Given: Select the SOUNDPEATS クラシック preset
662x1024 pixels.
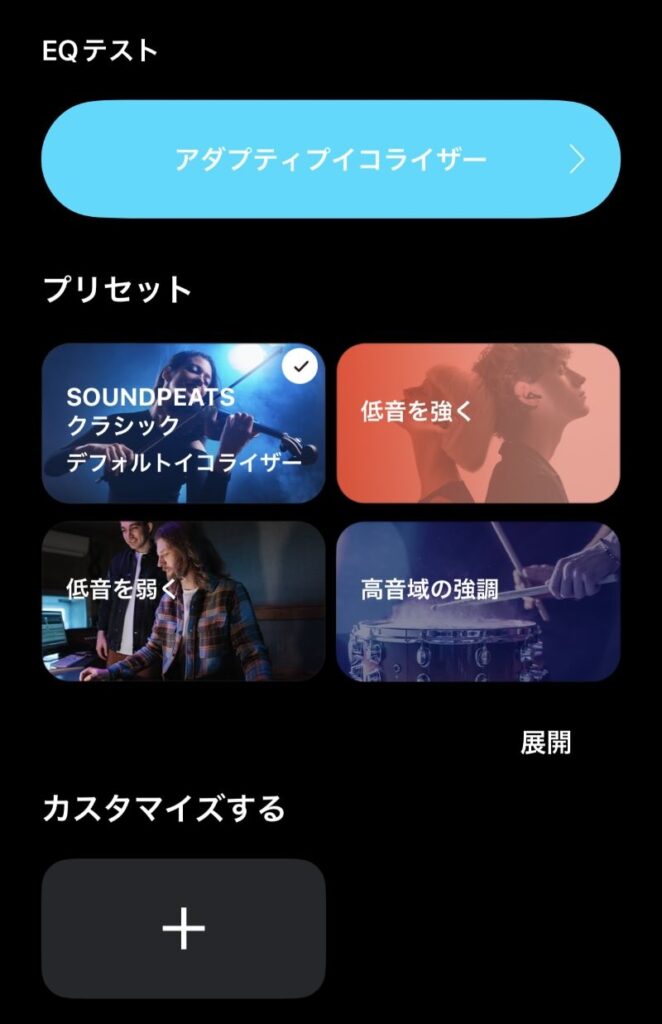Looking at the screenshot, I should (x=183, y=423).
